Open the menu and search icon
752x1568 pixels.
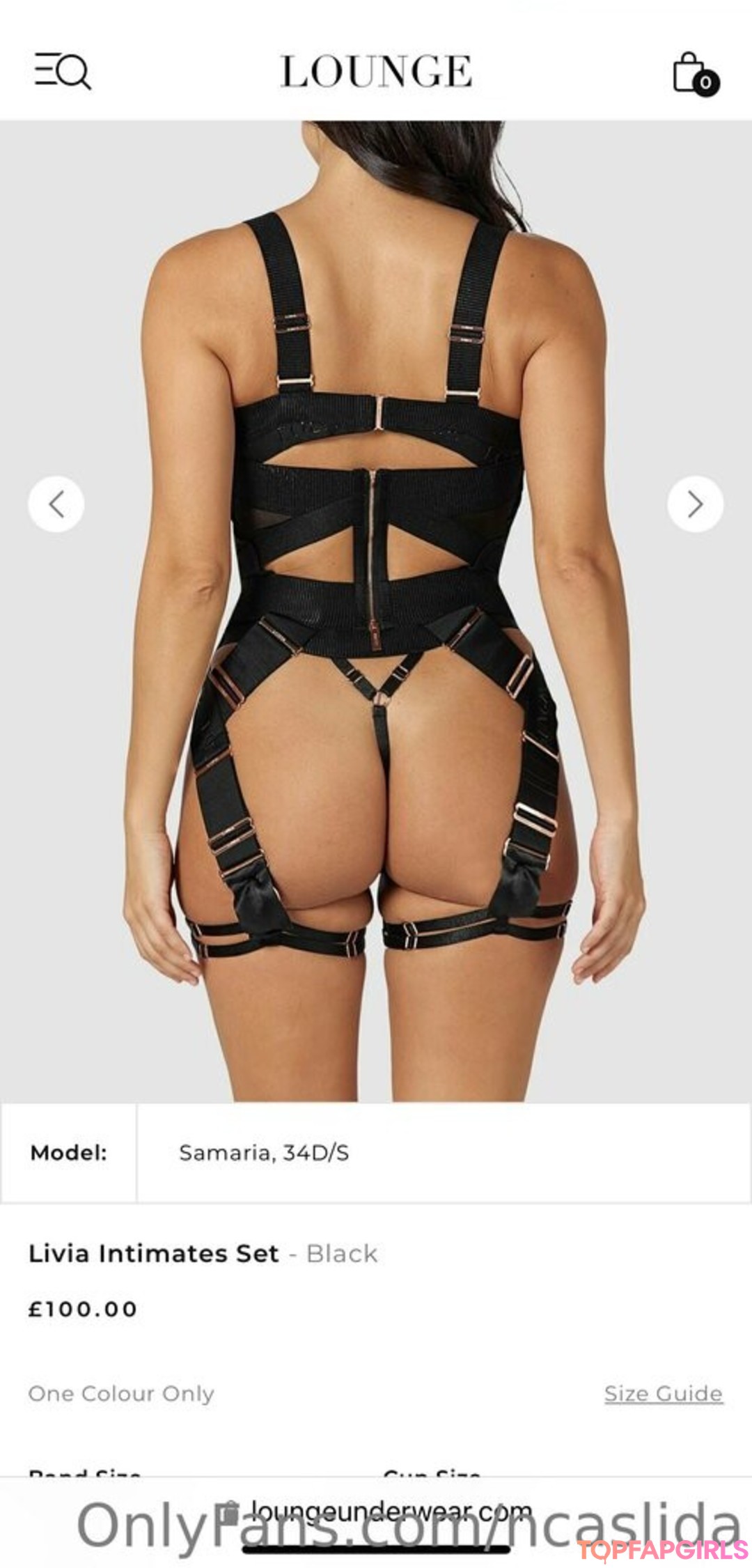(63, 71)
